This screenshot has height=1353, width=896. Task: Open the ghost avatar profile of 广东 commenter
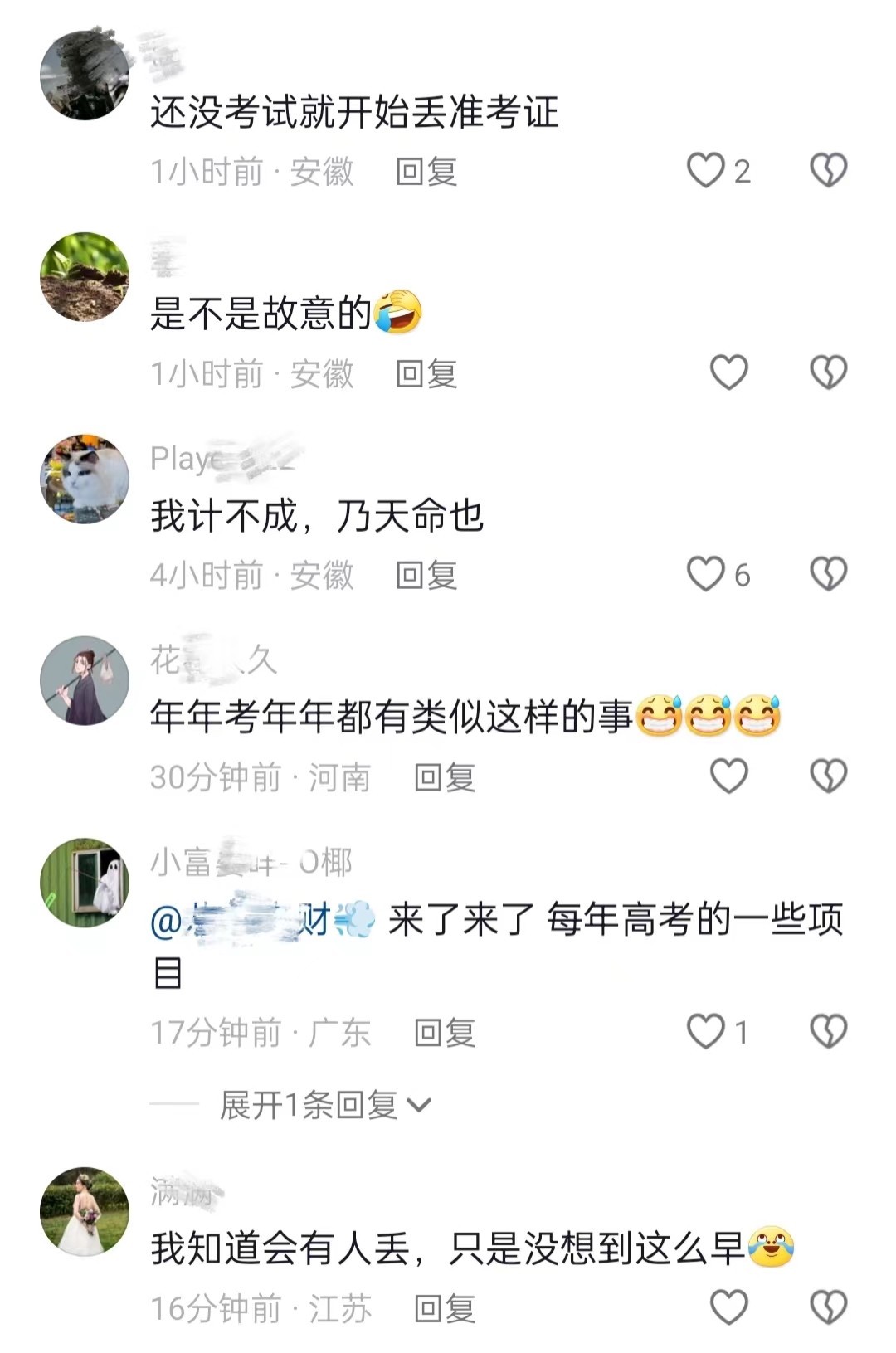tap(85, 882)
